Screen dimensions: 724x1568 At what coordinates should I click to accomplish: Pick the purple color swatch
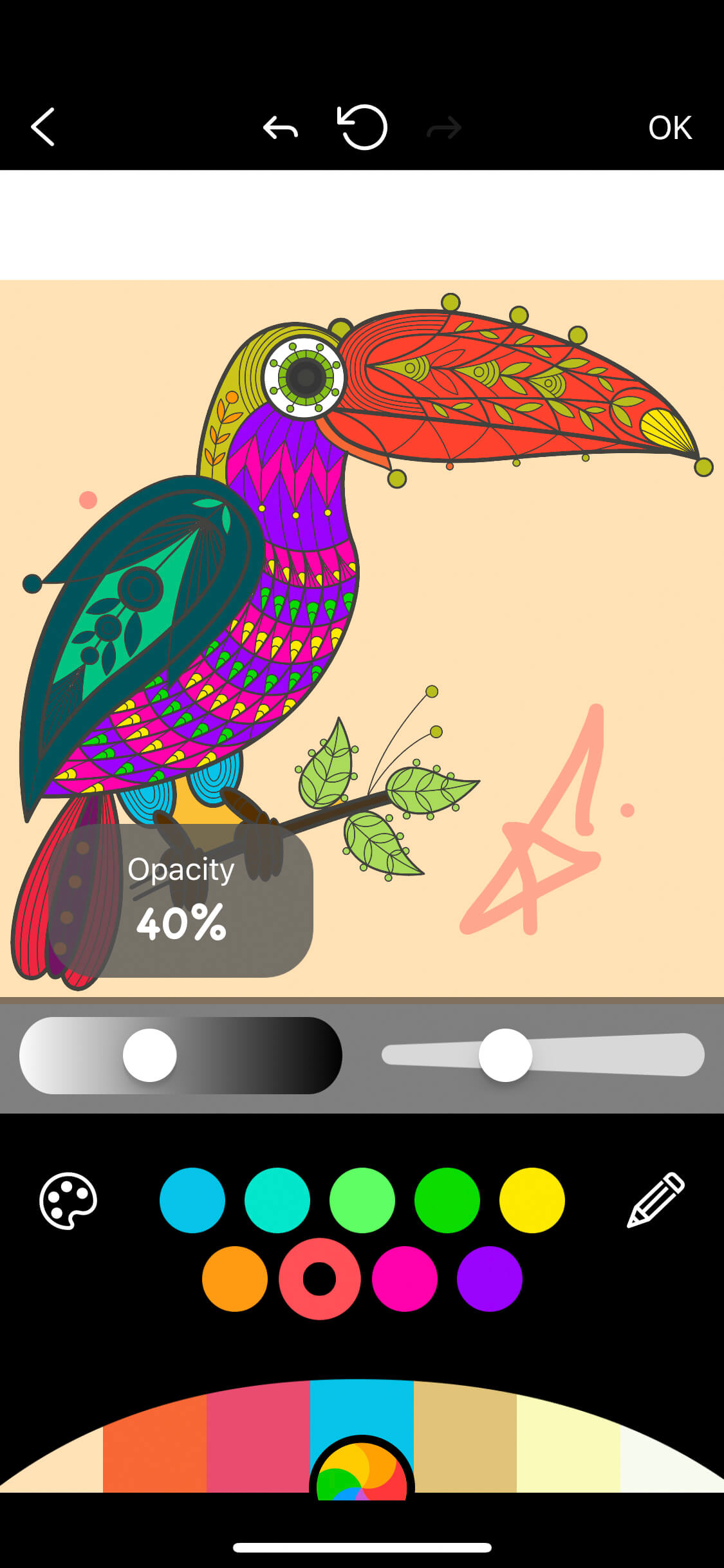pos(490,1279)
